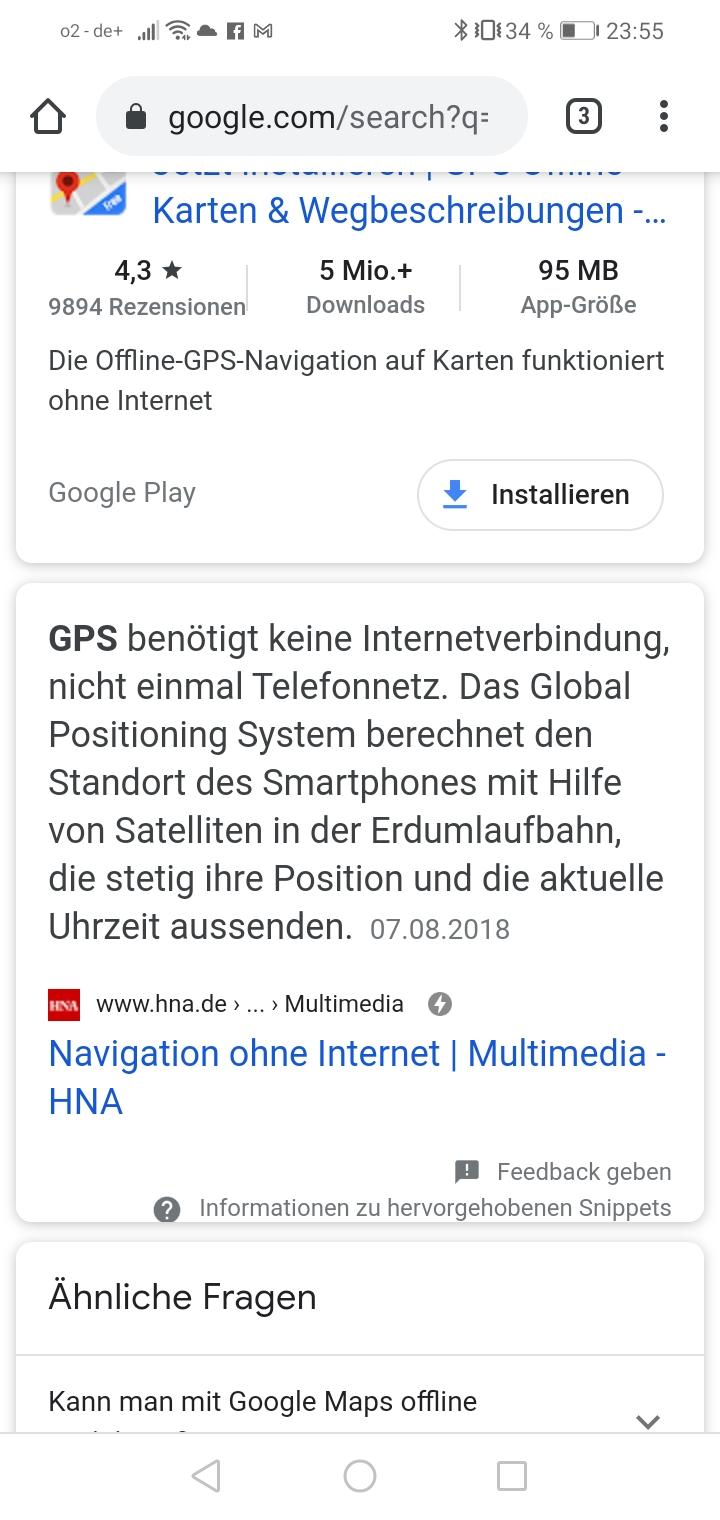Open the Karten & Wegbeschreibungen app result
Image resolution: width=720 pixels, height=1520 pixels.
pyautogui.click(x=408, y=211)
